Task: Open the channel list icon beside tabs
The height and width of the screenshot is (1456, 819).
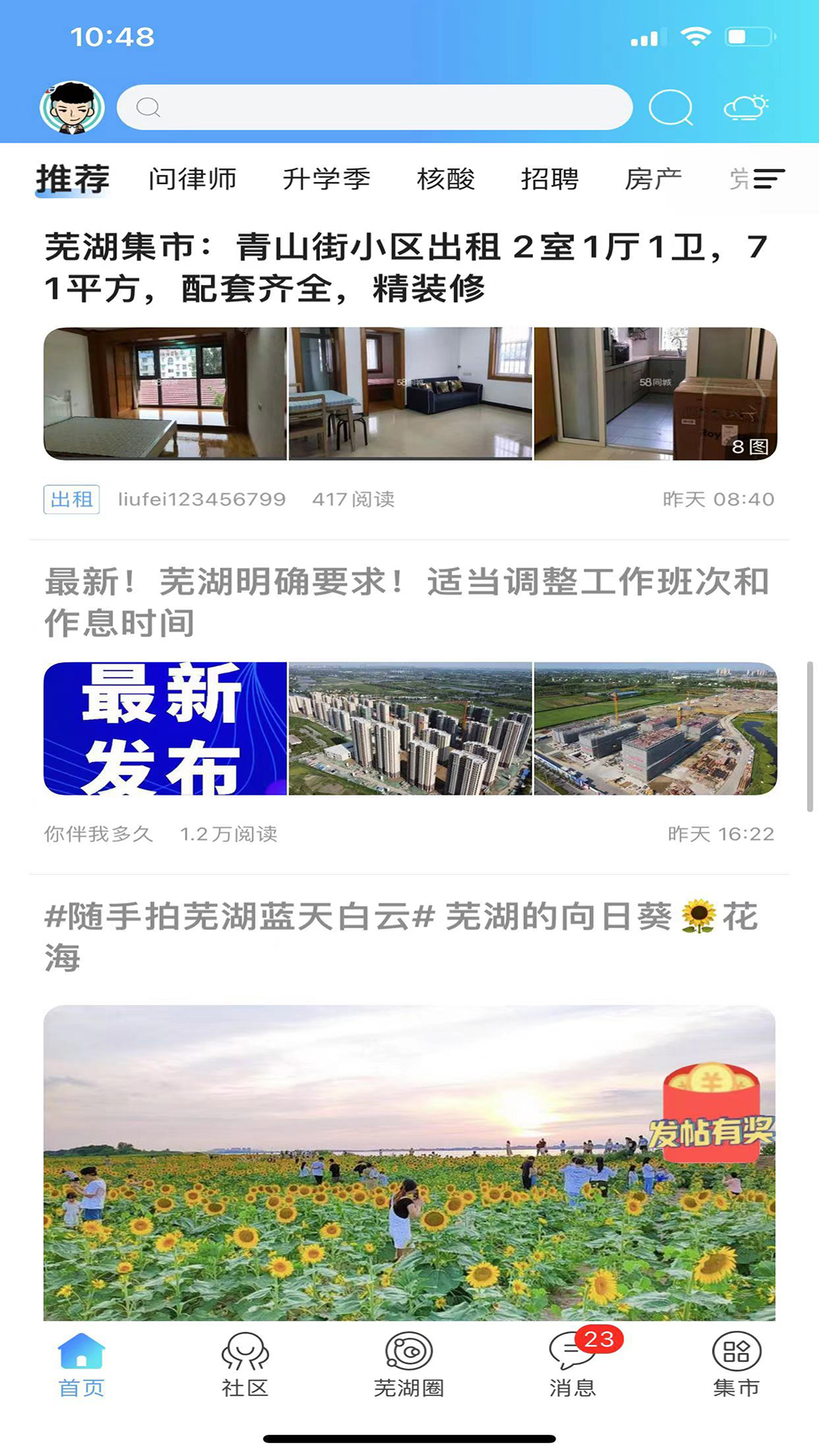Action: (769, 180)
